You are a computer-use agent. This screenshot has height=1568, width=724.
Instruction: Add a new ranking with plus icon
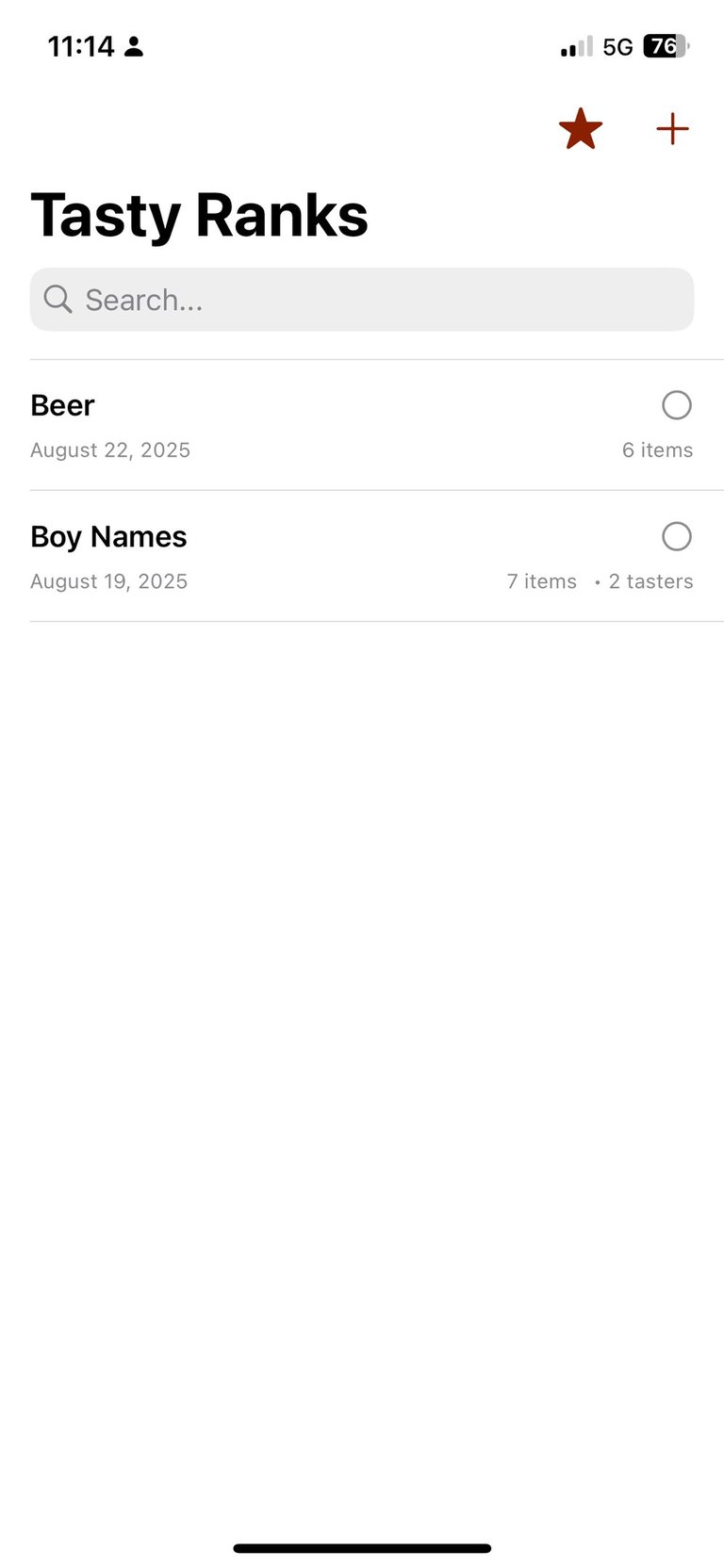672,129
